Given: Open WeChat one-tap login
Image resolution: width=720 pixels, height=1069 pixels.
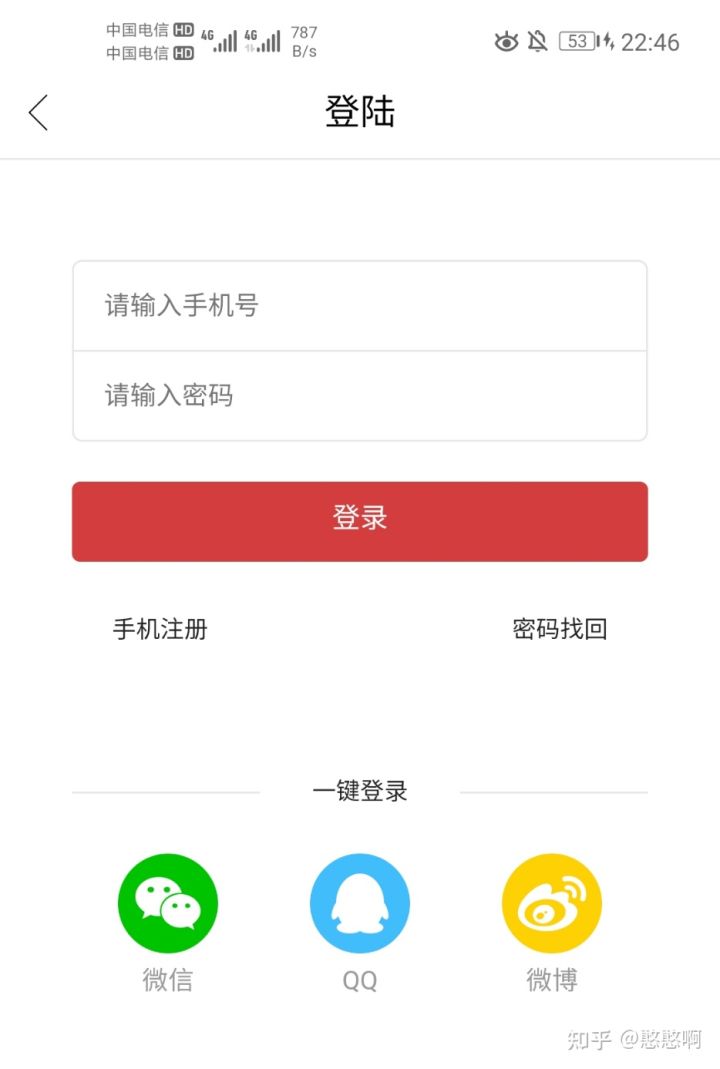Looking at the screenshot, I should click(167, 902).
